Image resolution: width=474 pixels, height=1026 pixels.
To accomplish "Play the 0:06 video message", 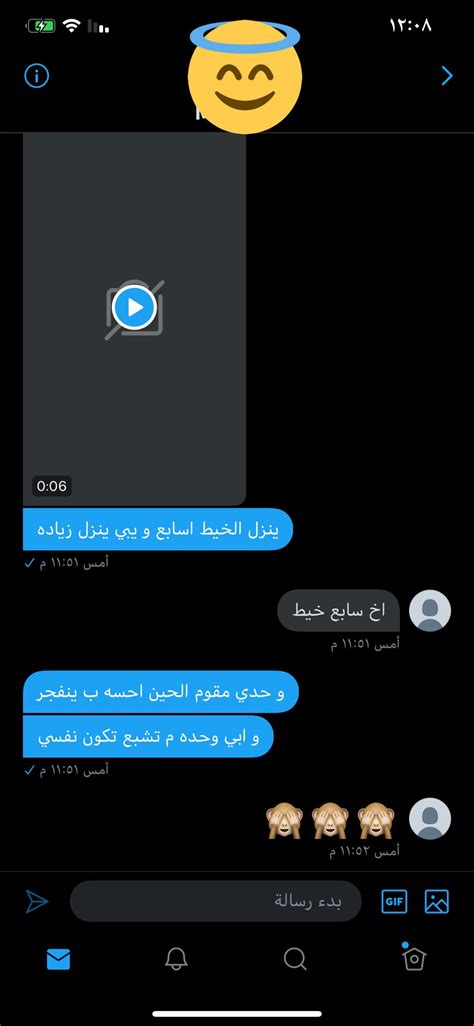I will pyautogui.click(x=134, y=308).
